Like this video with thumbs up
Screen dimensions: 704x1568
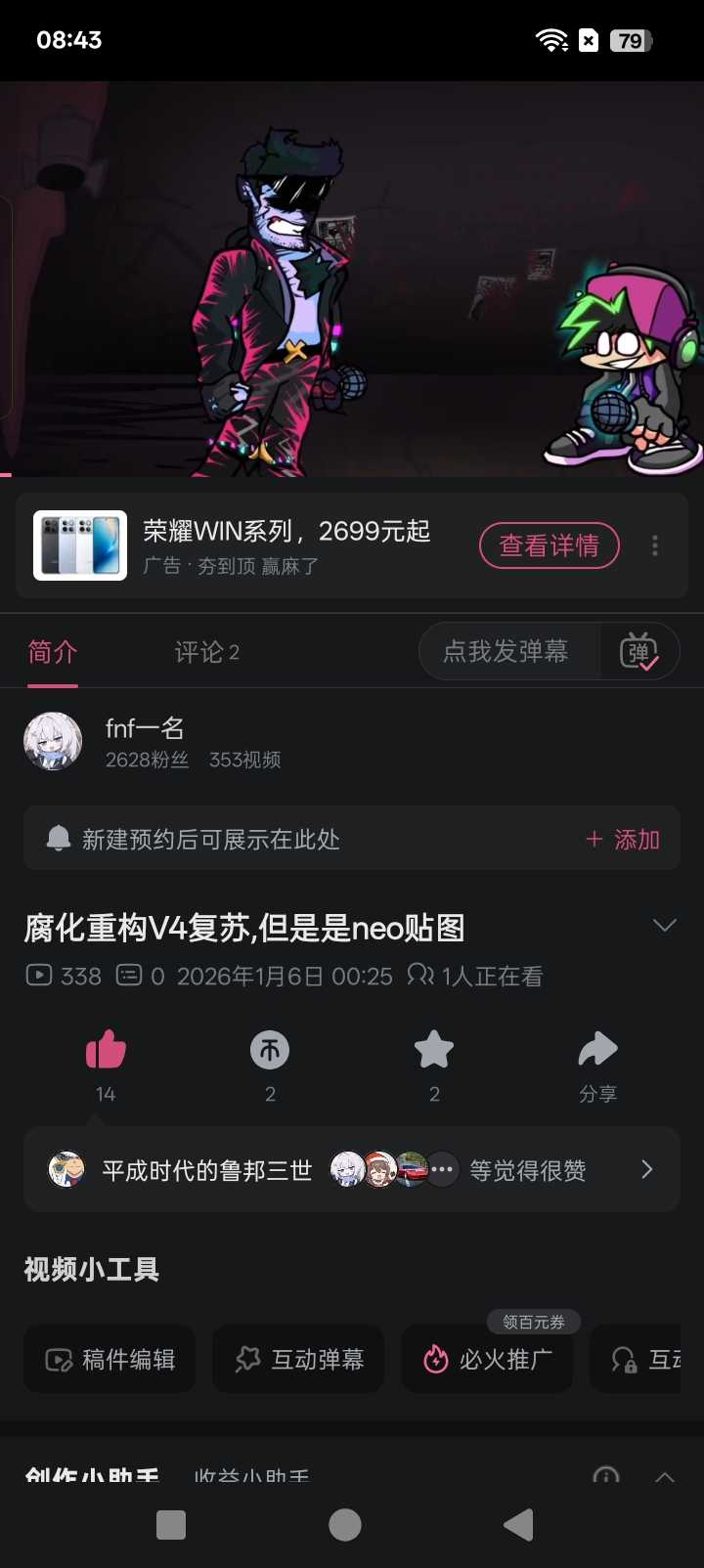(106, 1051)
